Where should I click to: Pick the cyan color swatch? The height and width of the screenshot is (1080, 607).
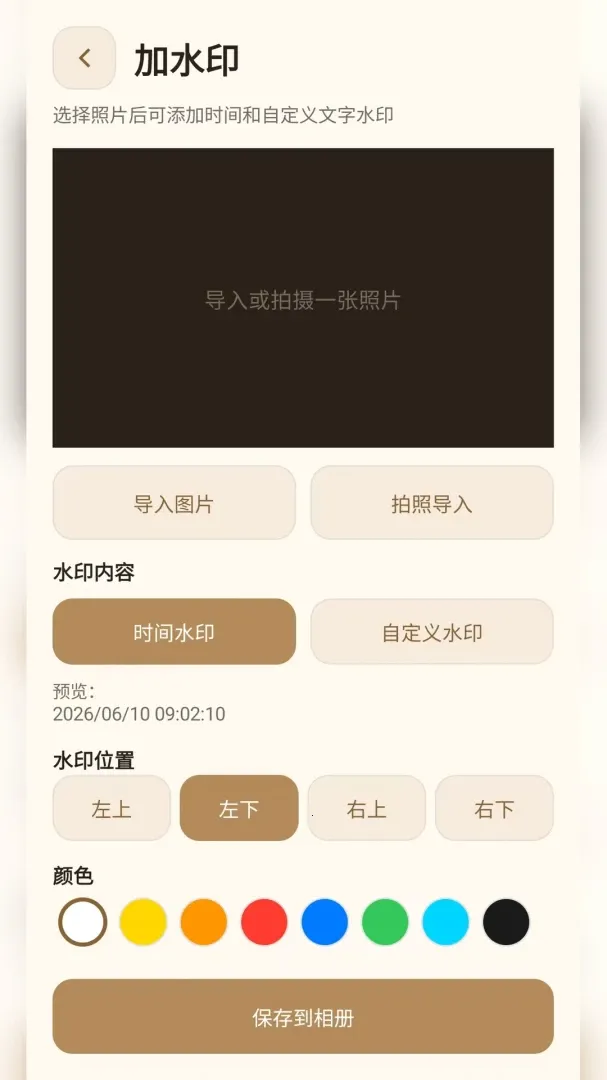point(446,922)
